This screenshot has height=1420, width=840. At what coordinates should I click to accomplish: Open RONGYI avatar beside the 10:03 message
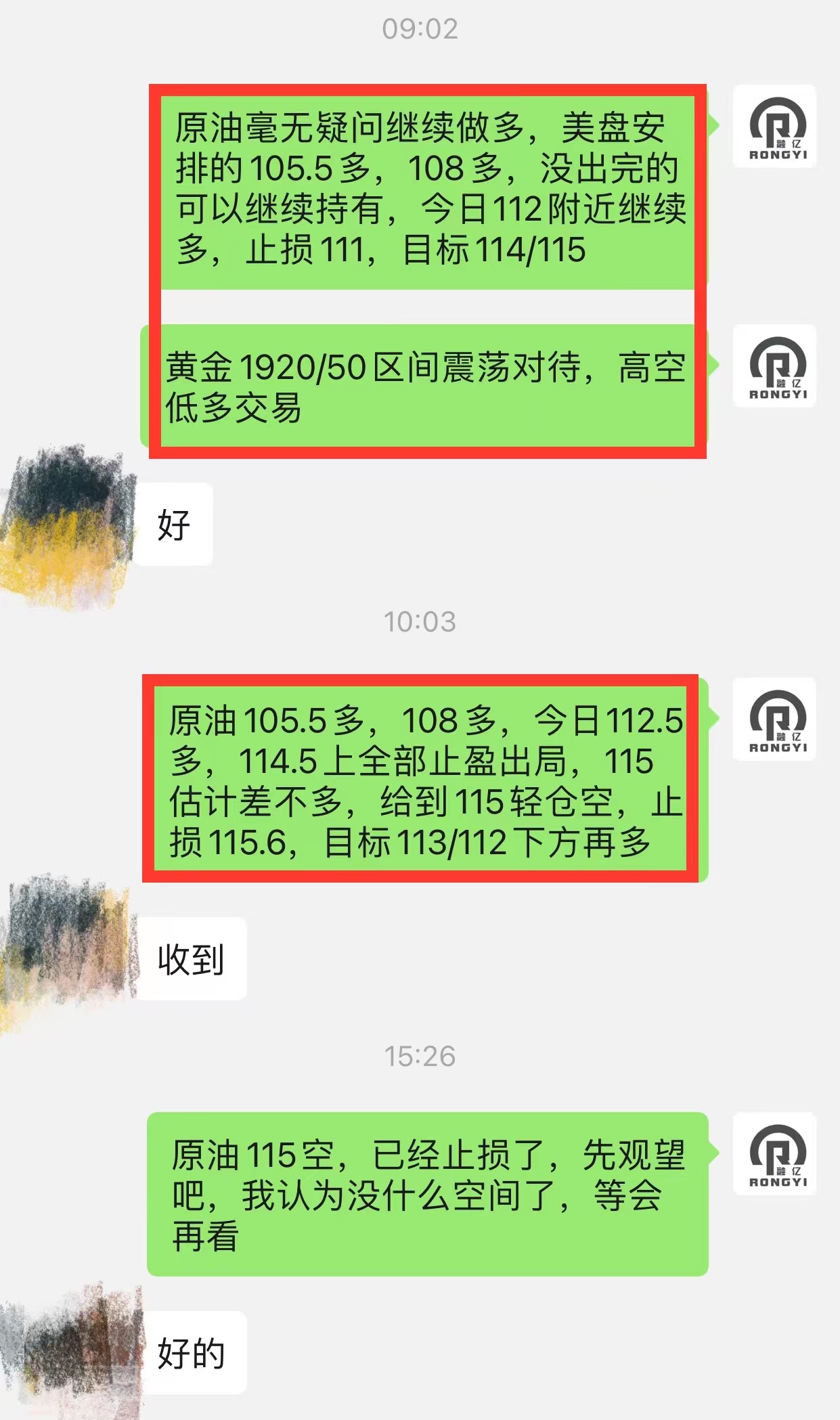tap(775, 719)
